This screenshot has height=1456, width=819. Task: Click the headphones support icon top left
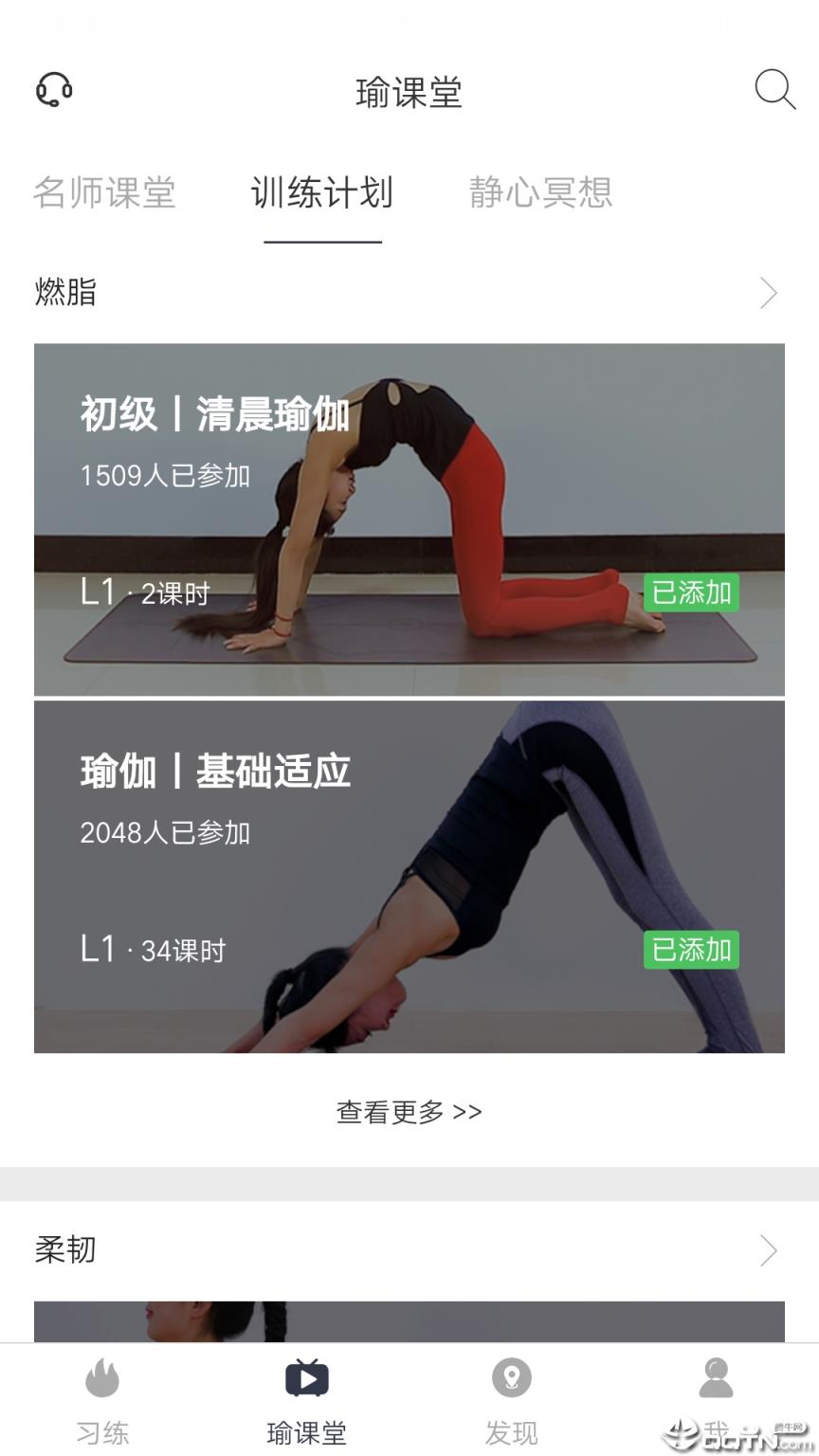[52, 90]
